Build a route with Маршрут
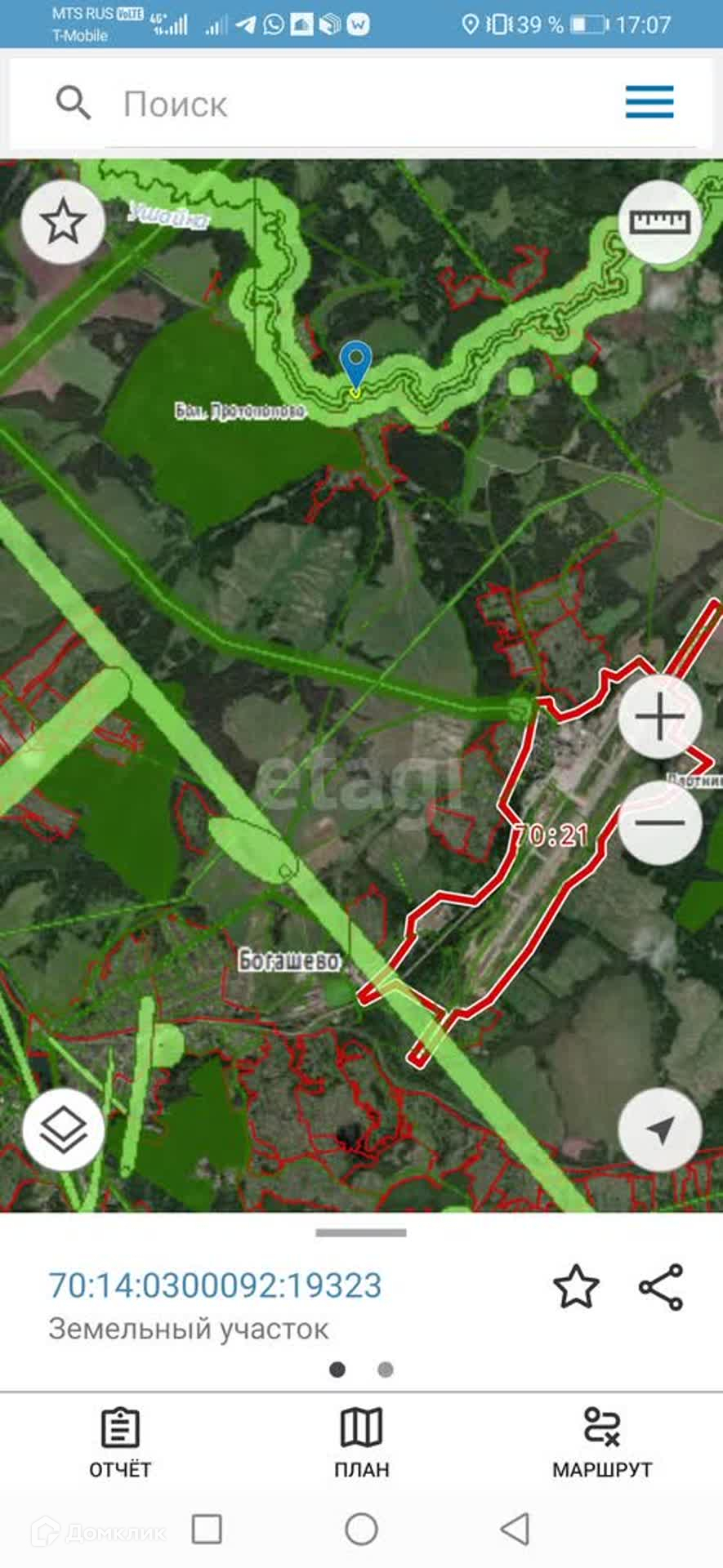Image resolution: width=723 pixels, height=1568 pixels. (602, 1443)
